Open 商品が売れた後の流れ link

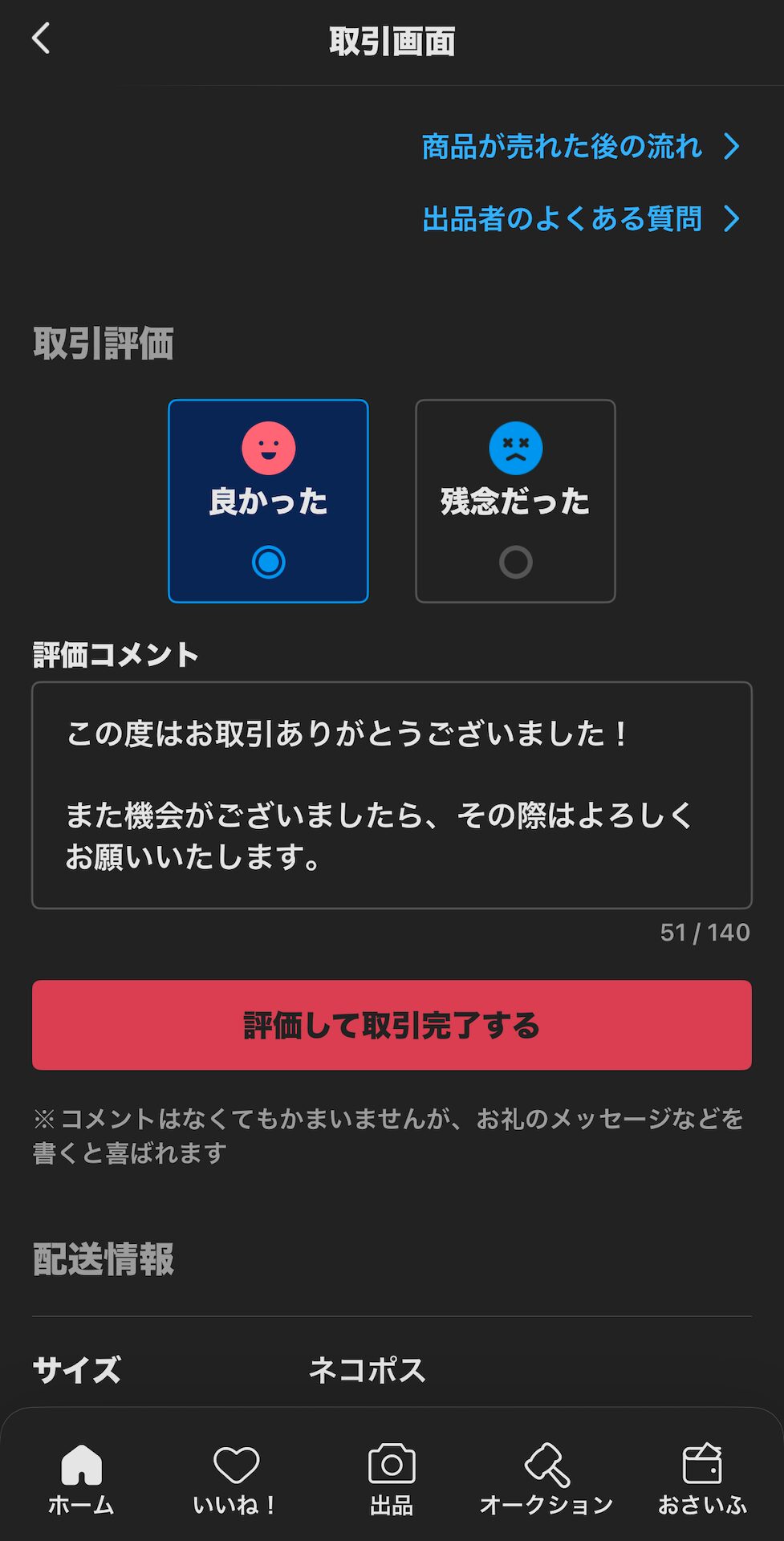(x=579, y=147)
